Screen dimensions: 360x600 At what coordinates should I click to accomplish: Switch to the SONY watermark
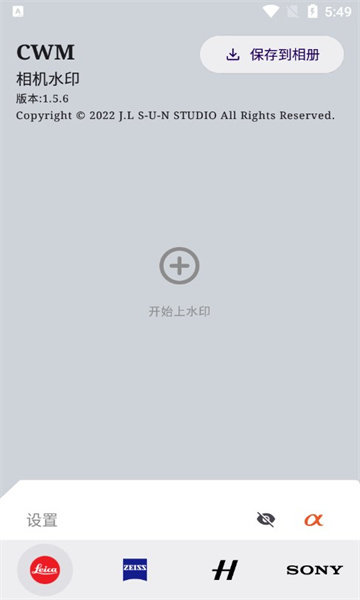point(314,570)
